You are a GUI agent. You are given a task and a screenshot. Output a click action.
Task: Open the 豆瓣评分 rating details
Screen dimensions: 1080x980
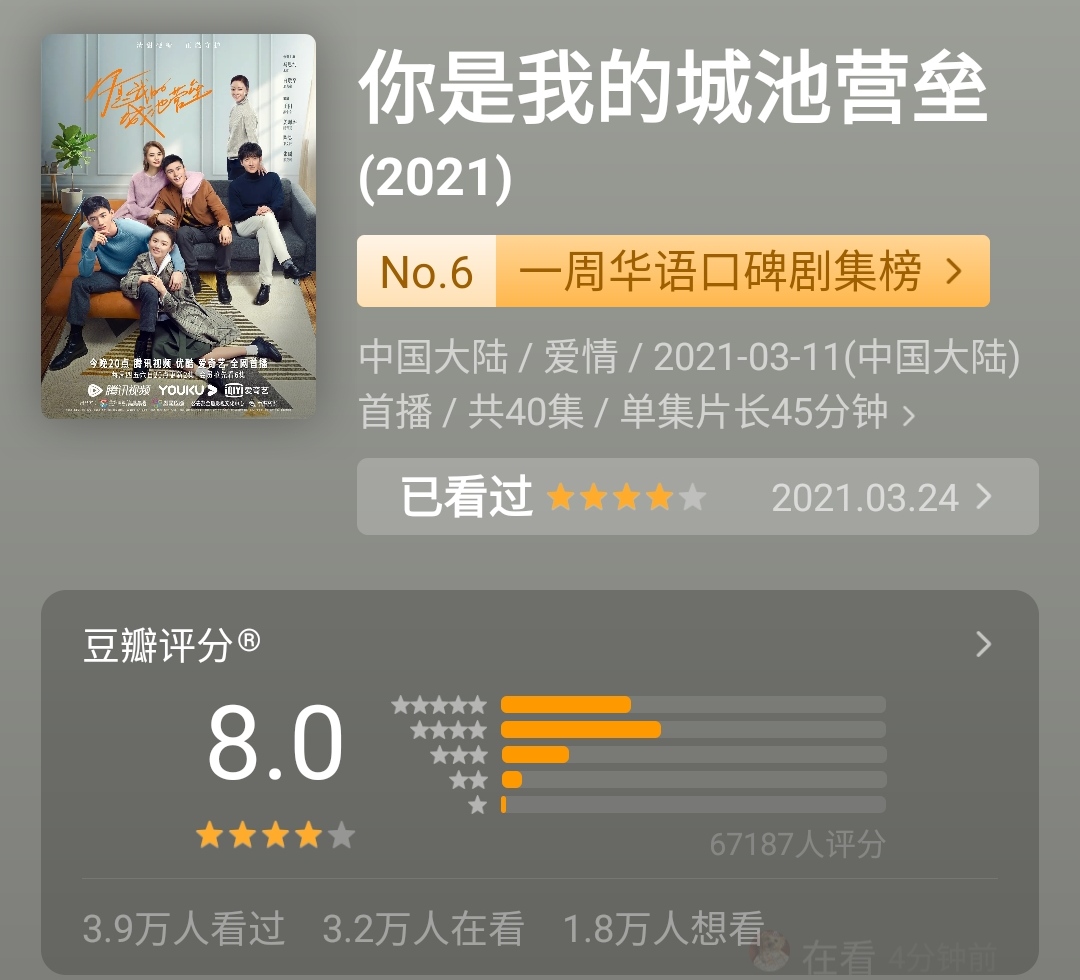983,644
